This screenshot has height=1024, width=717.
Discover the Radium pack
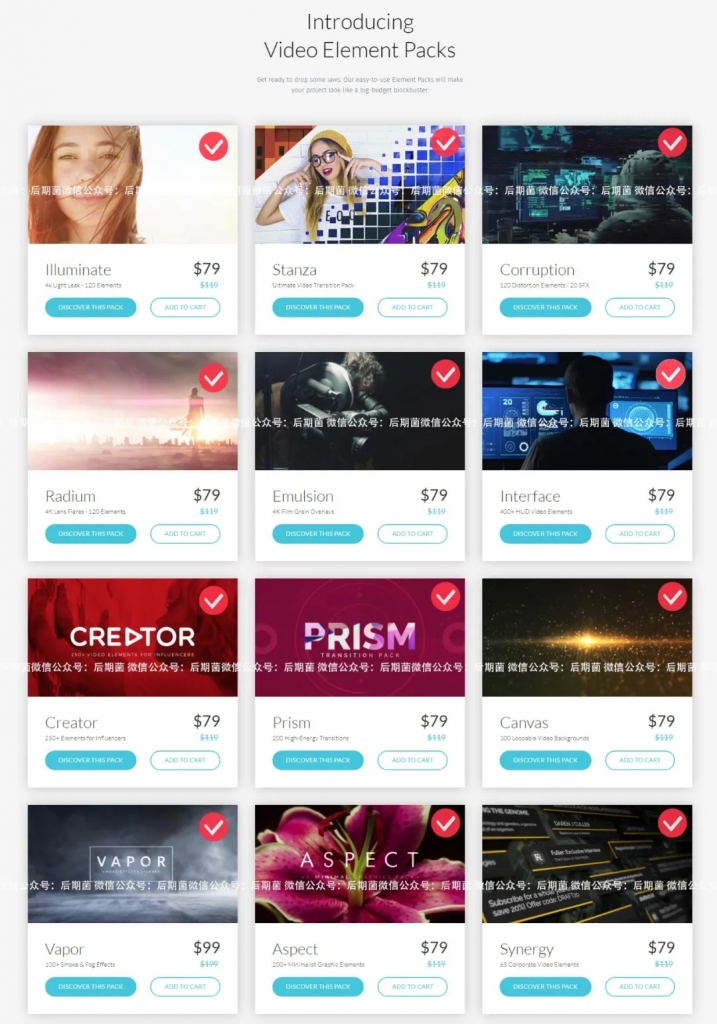(x=90, y=534)
